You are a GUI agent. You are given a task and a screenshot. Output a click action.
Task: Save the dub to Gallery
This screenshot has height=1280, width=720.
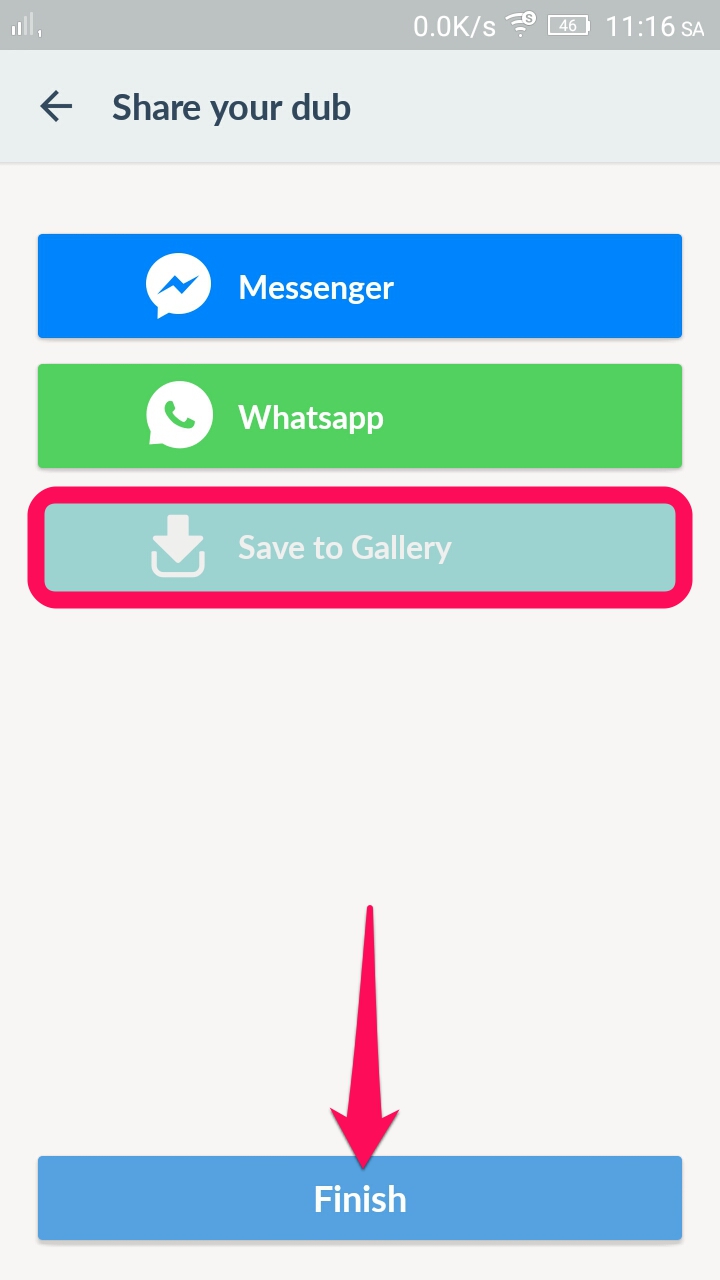pyautogui.click(x=360, y=547)
